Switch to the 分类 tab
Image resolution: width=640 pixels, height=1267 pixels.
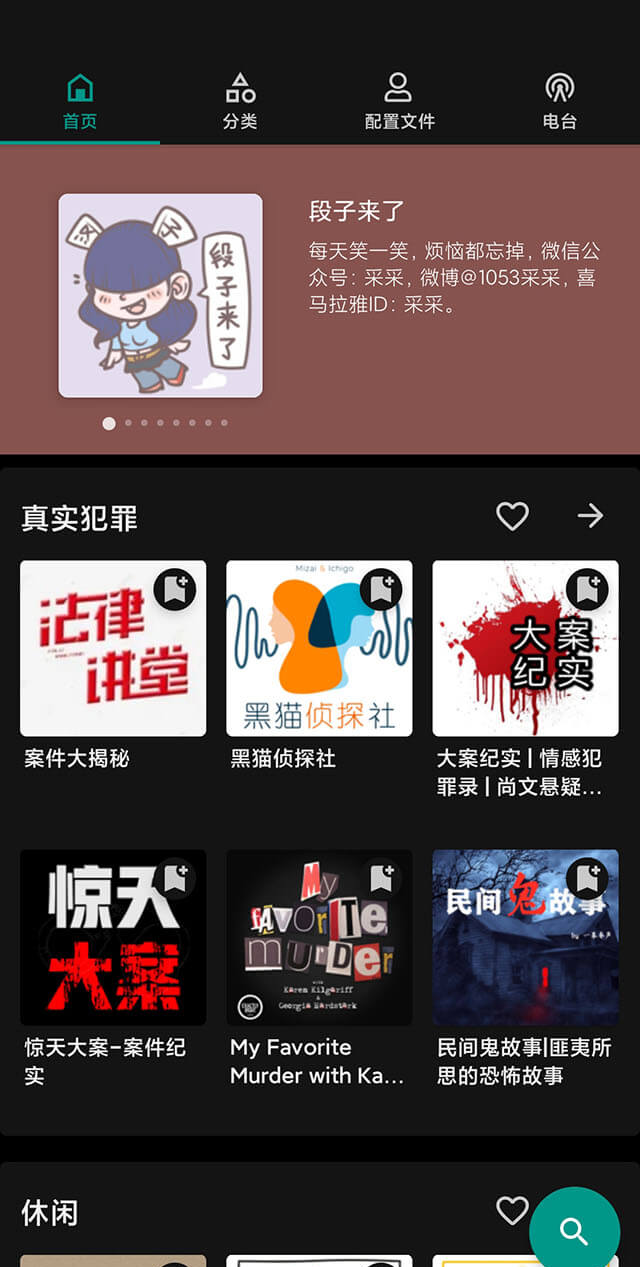[x=240, y=102]
